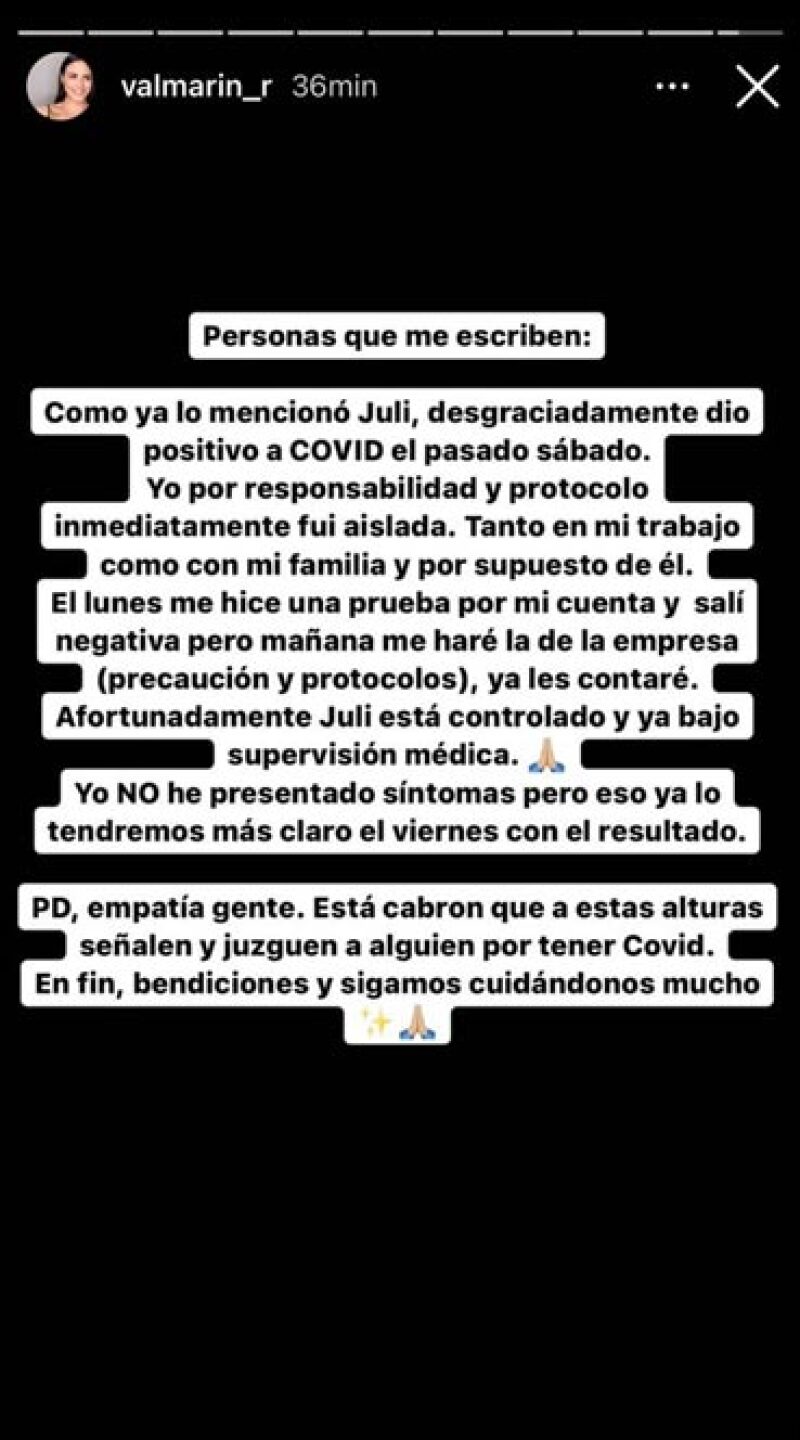Image resolution: width=800 pixels, height=1440 pixels.
Task: Open the three-dot story options menu
Action: click(x=672, y=87)
